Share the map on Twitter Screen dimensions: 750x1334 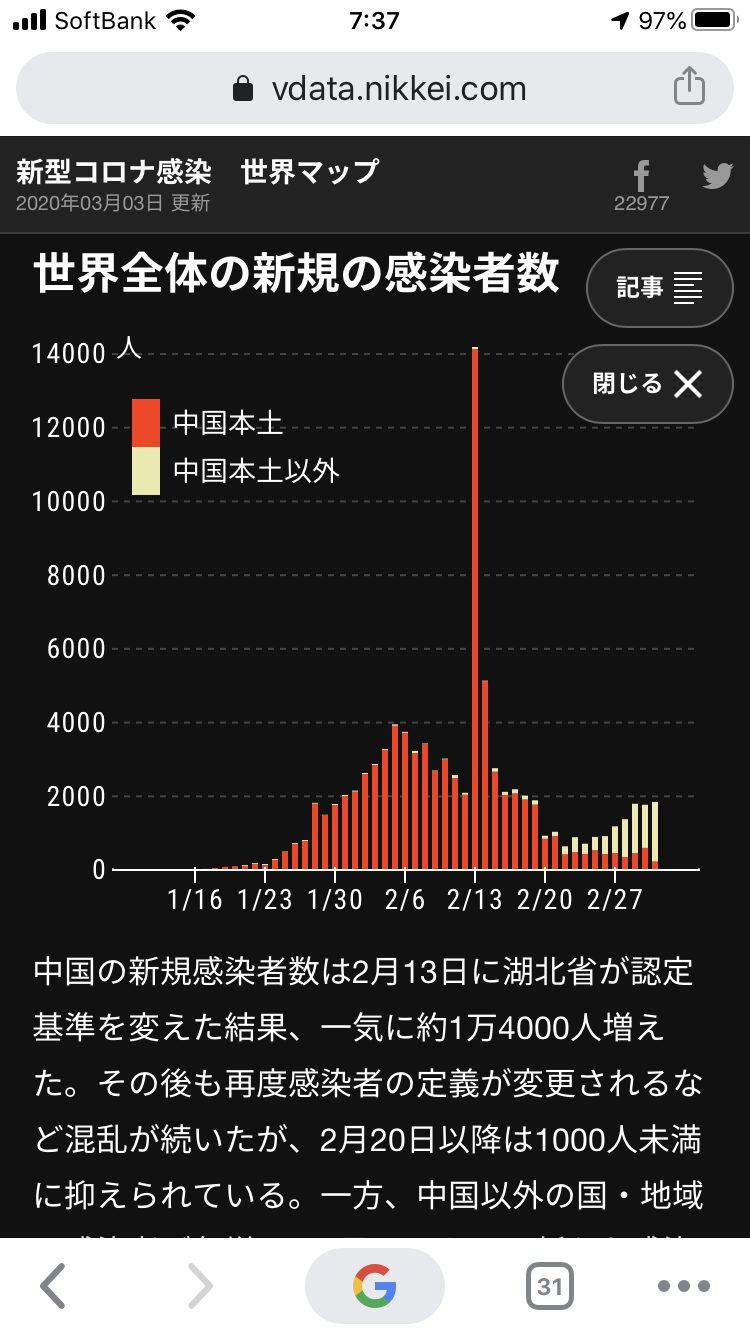717,177
